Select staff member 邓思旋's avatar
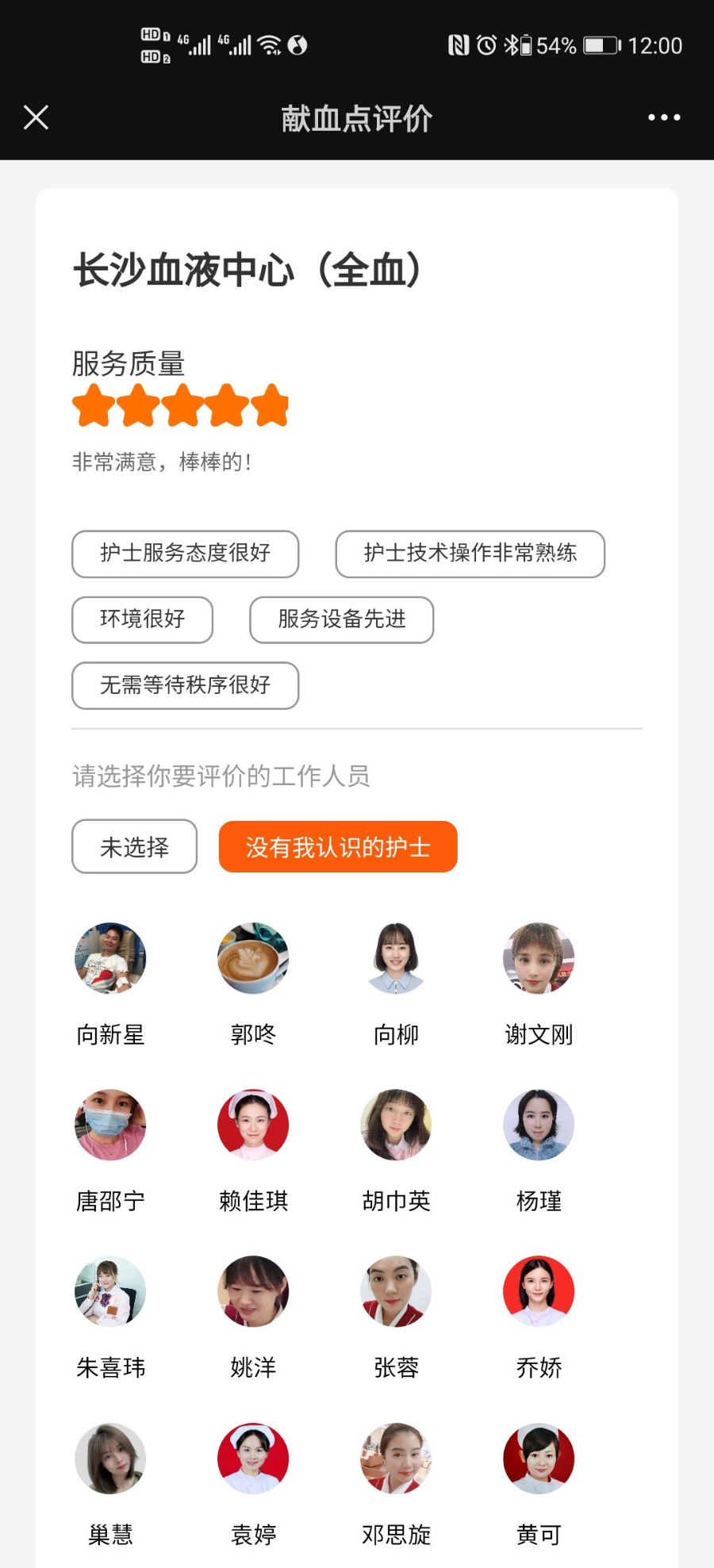714x1568 pixels. [395, 1459]
